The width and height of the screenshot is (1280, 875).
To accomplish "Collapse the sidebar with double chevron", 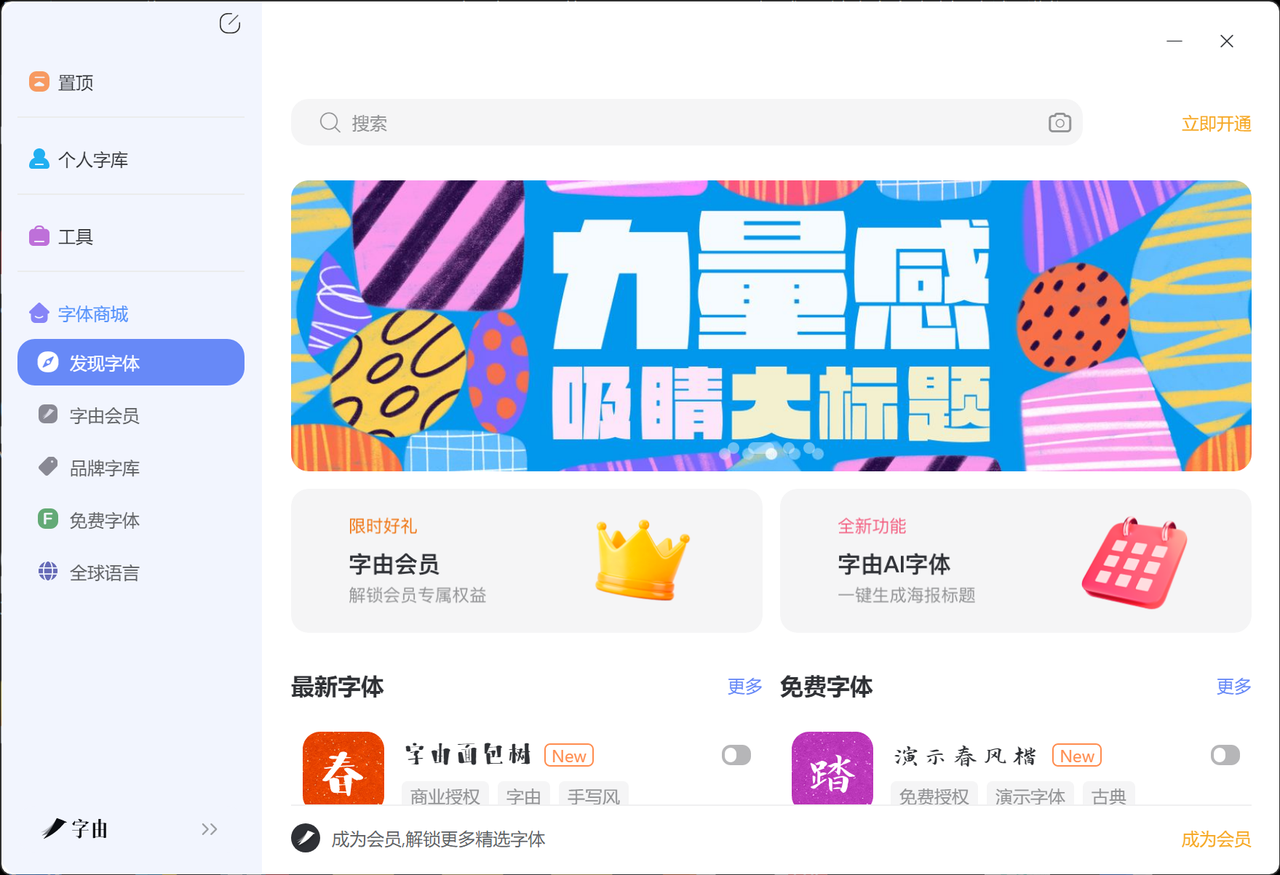I will pos(209,829).
